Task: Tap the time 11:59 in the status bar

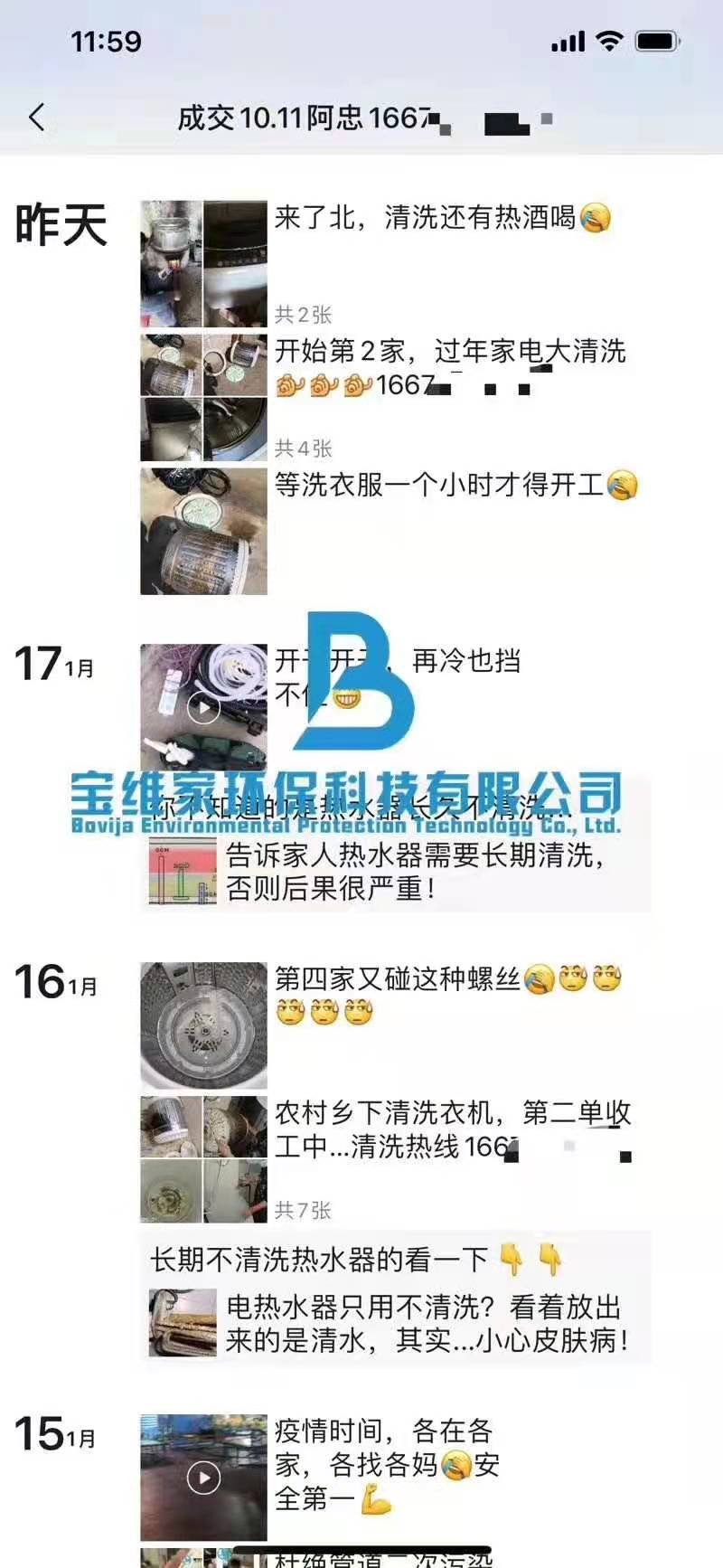Action: pos(102,40)
